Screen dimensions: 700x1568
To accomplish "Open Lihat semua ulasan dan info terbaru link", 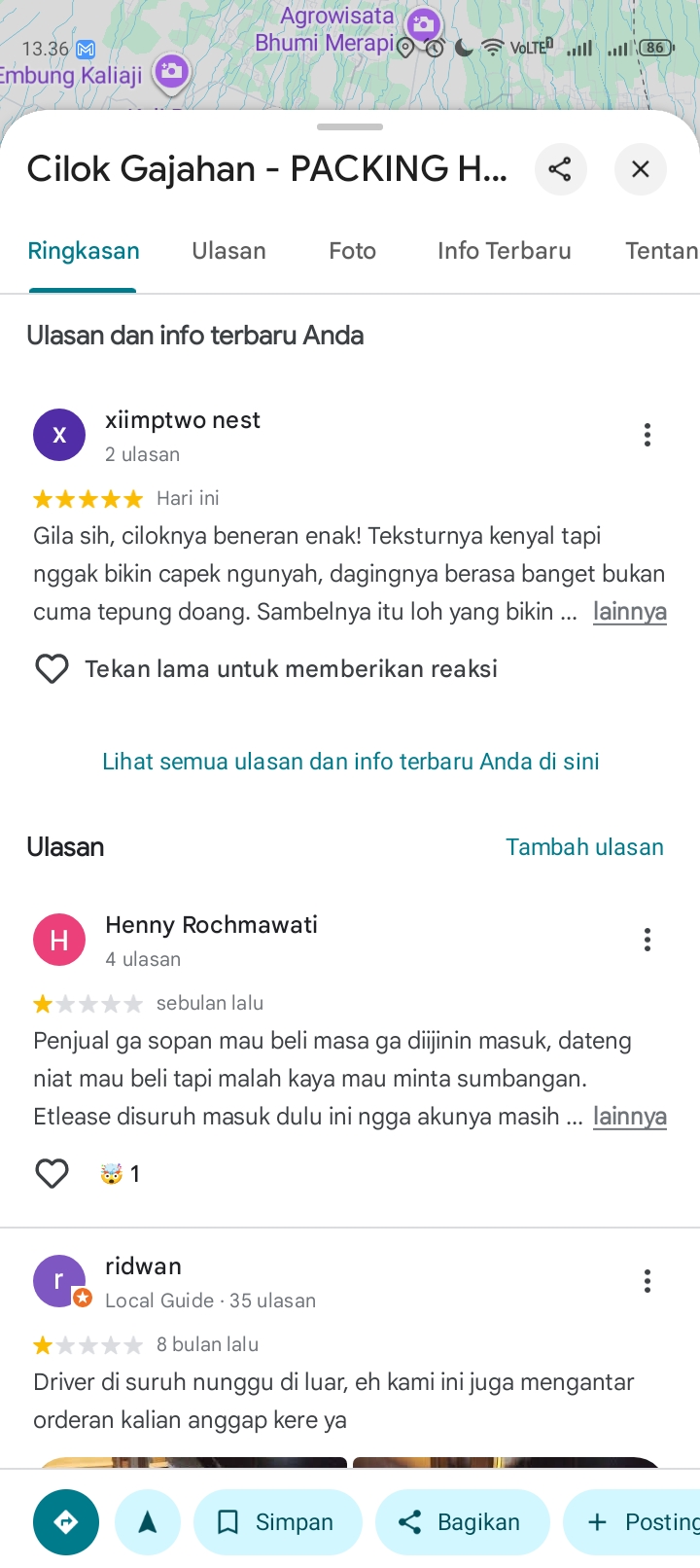I will tap(350, 762).
